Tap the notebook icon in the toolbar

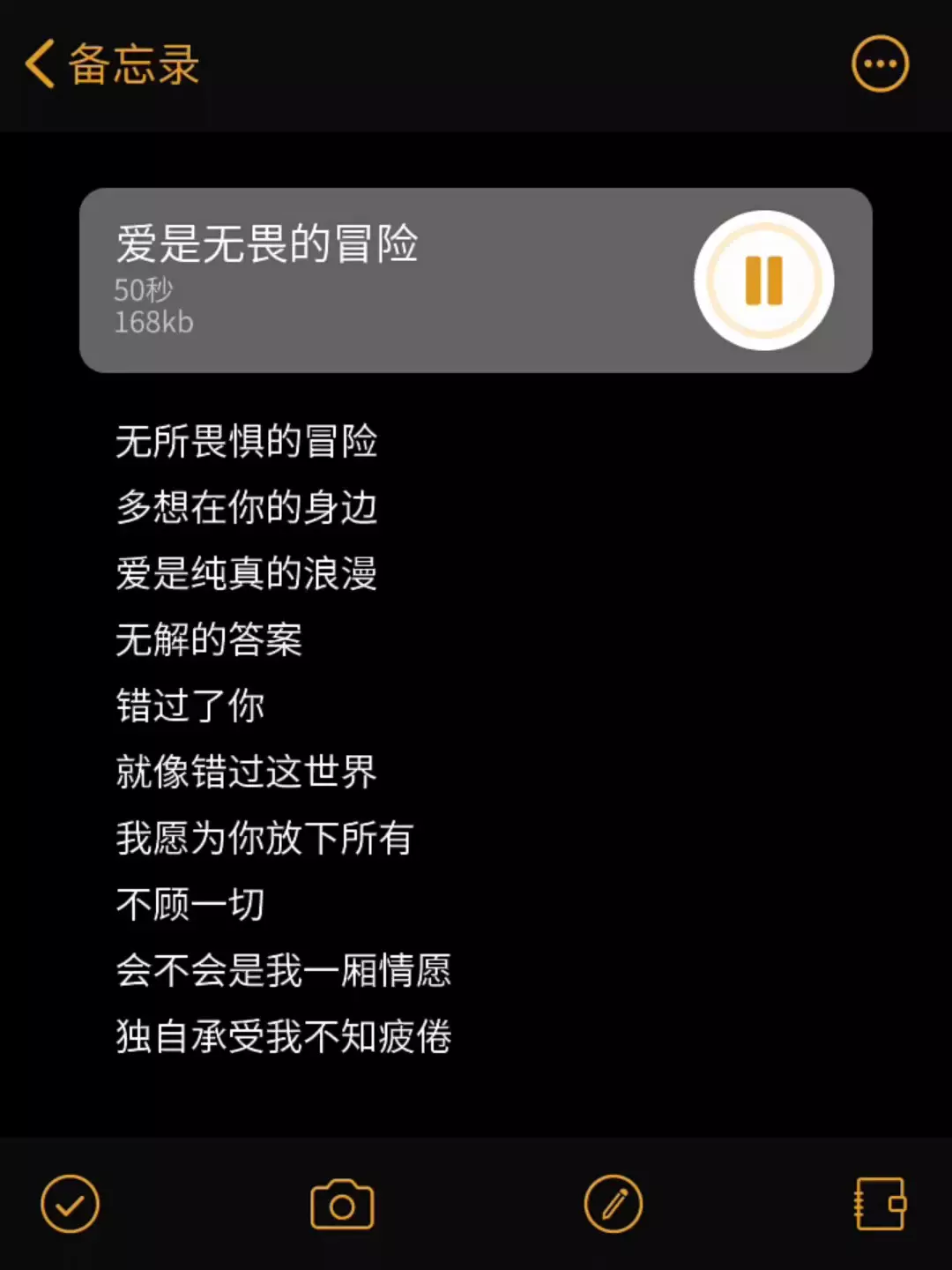click(881, 1204)
